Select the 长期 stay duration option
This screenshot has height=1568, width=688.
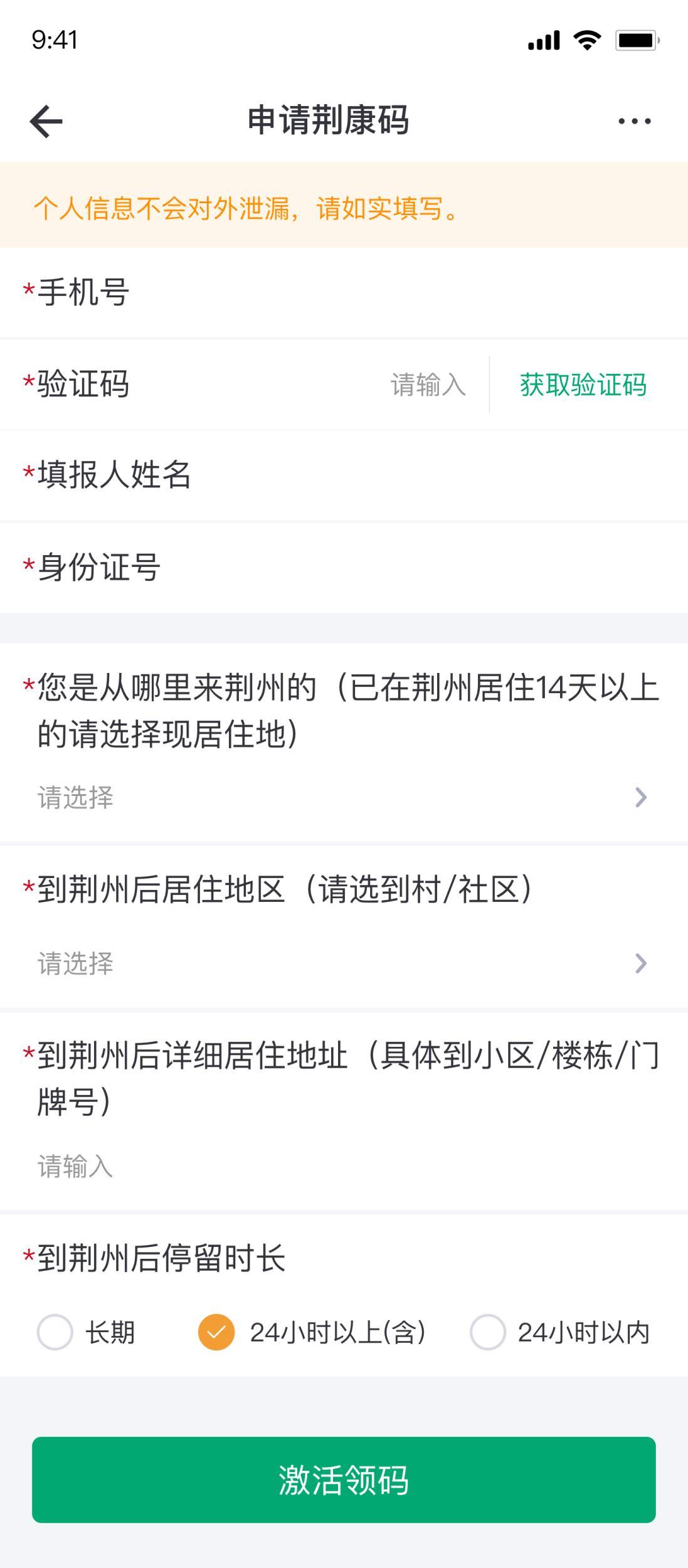pos(86,1332)
